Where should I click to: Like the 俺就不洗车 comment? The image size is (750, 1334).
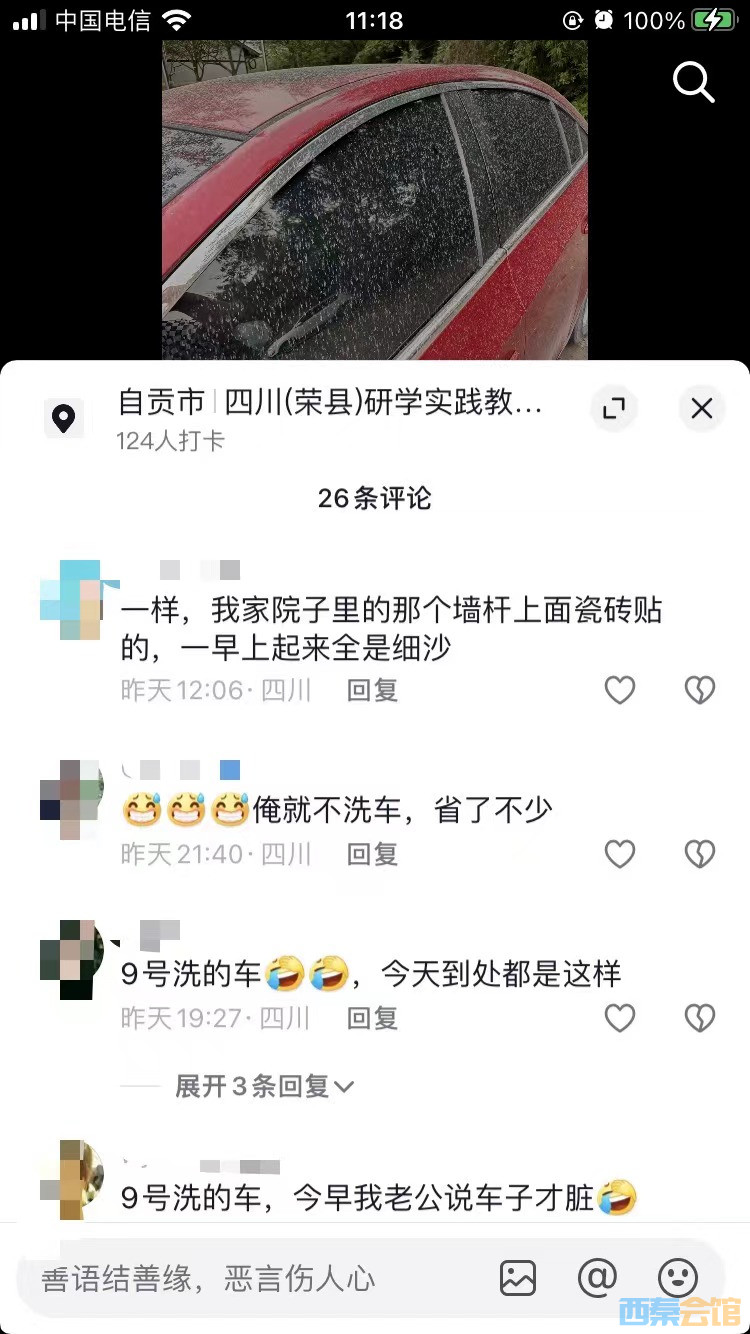[620, 854]
